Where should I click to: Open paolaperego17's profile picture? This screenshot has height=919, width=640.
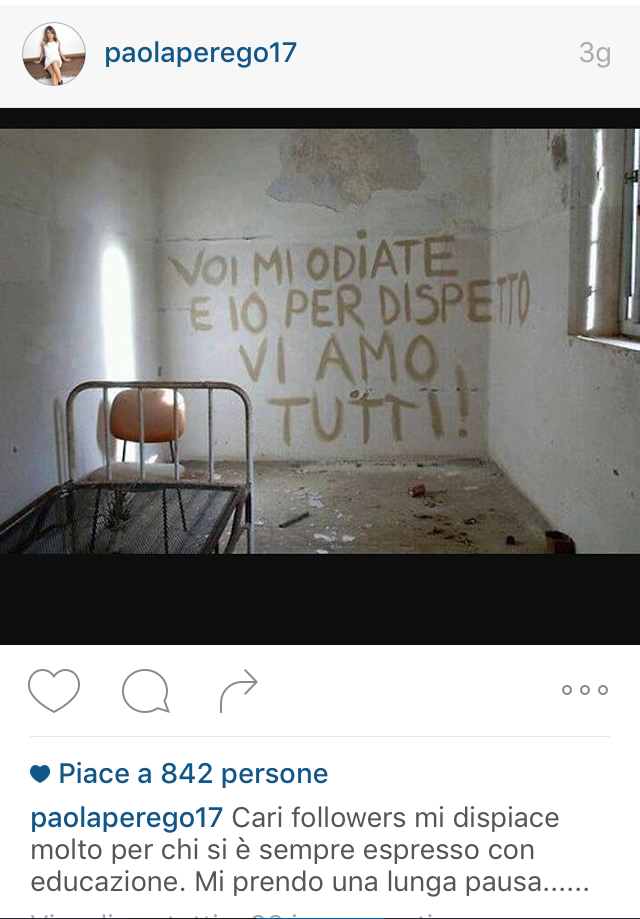(53, 54)
